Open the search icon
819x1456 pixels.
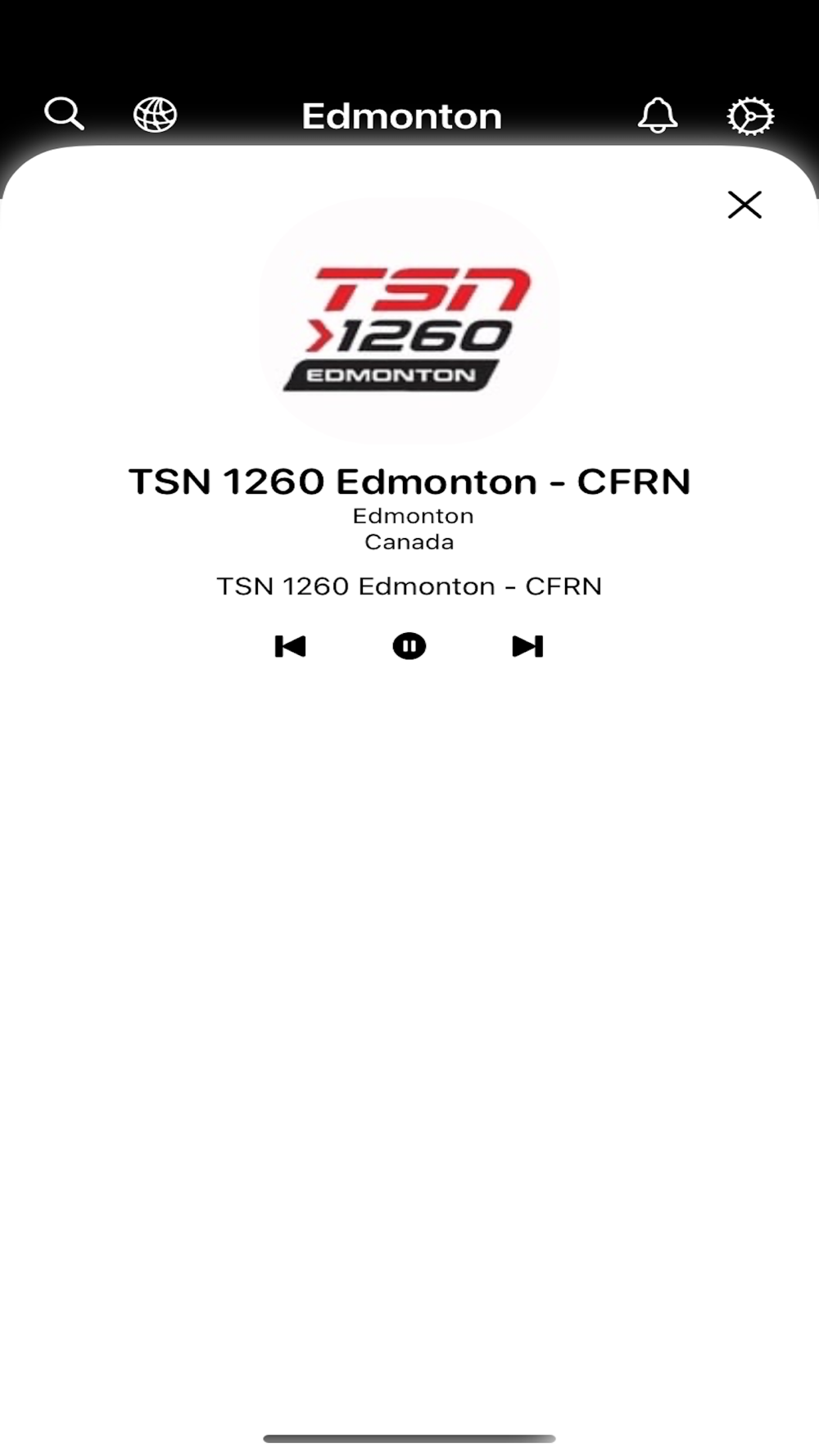coord(64,114)
